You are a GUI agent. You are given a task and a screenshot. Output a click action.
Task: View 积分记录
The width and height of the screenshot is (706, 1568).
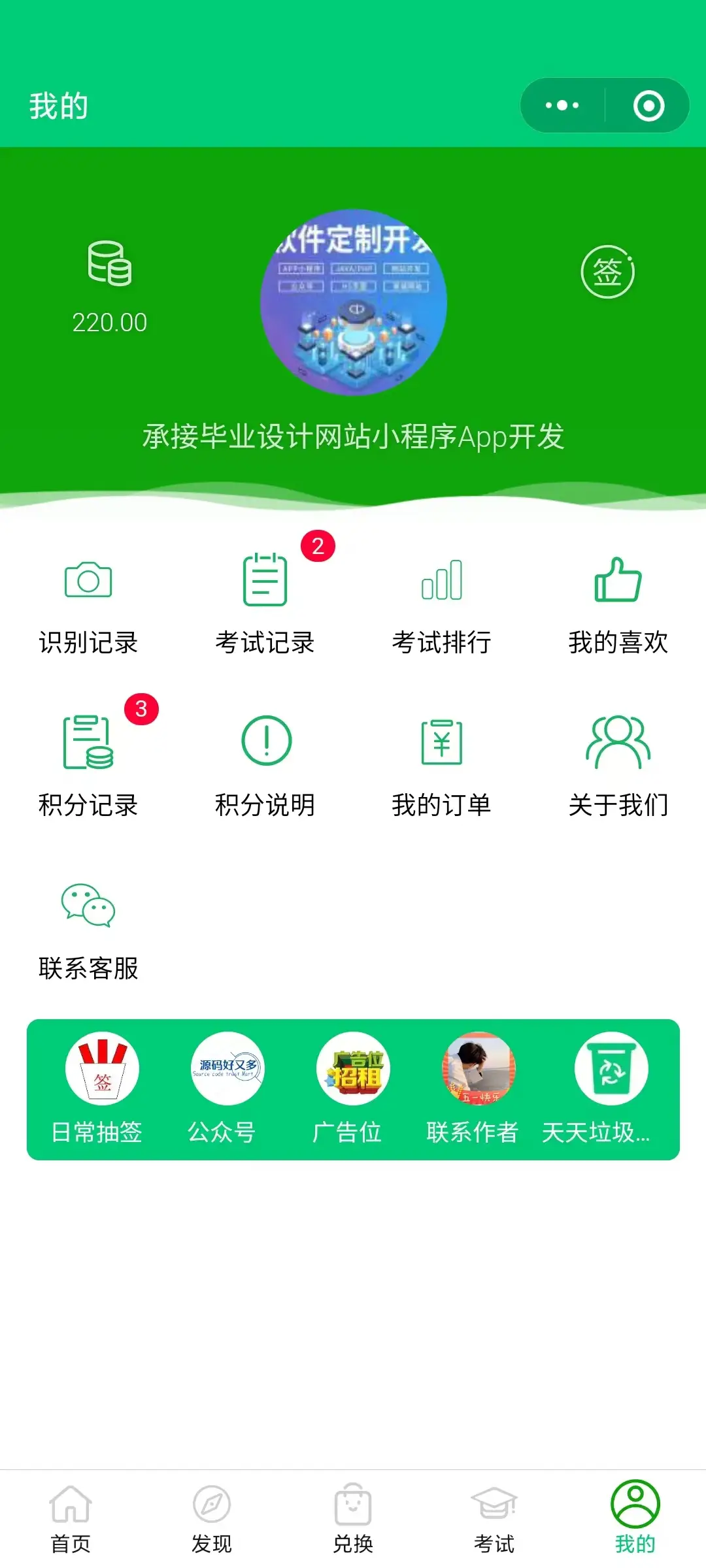[88, 766]
